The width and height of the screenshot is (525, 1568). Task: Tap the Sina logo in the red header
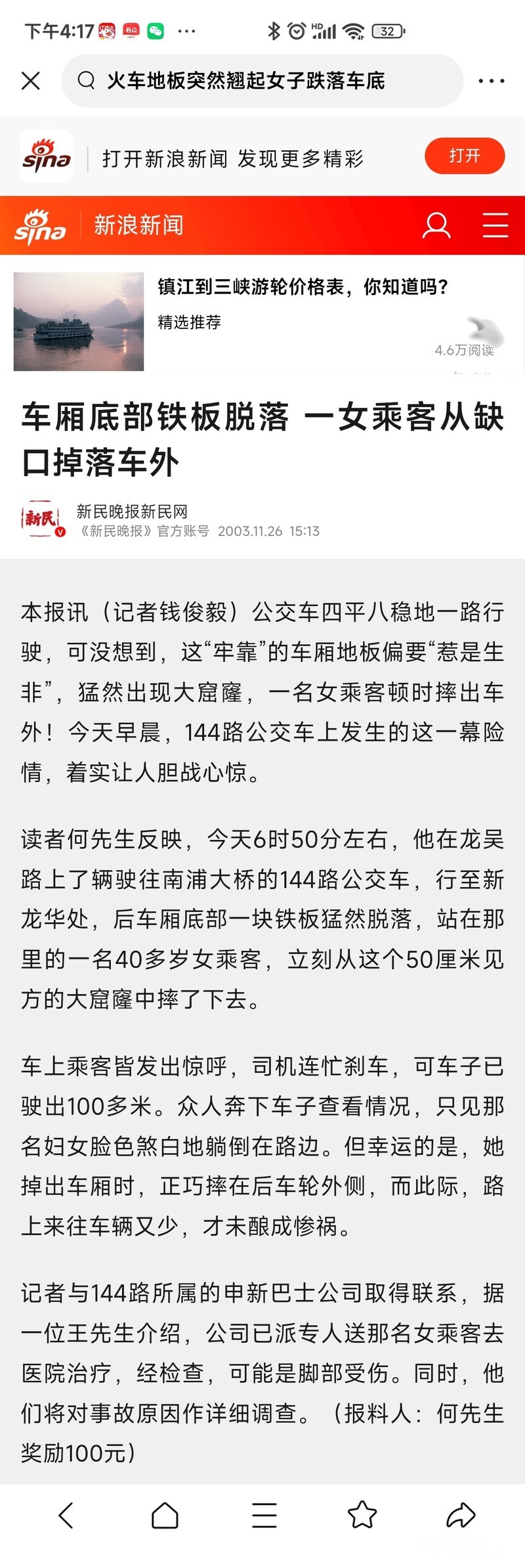point(41,227)
